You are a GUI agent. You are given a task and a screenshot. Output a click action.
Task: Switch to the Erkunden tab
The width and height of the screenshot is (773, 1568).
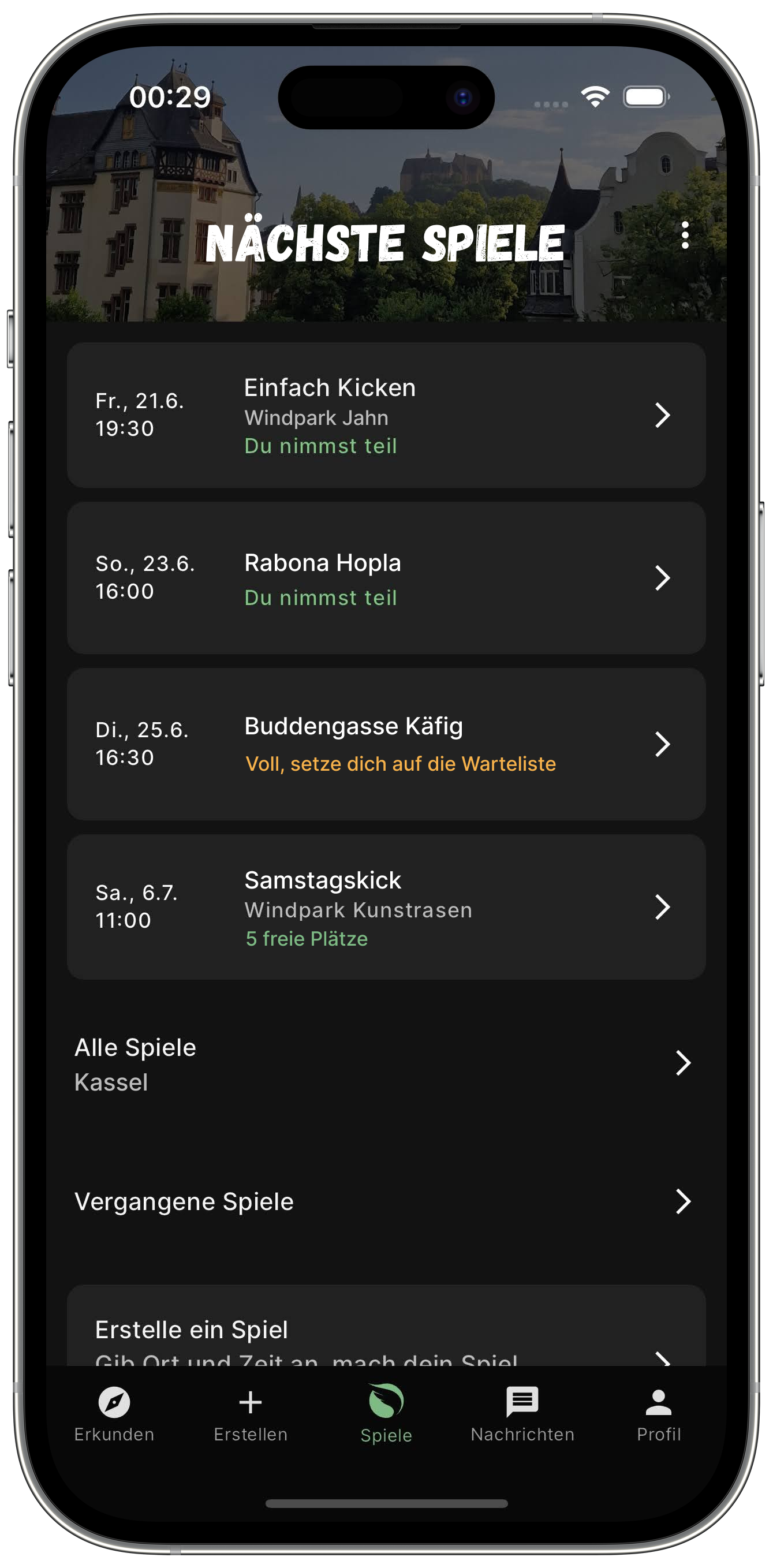(x=114, y=1414)
